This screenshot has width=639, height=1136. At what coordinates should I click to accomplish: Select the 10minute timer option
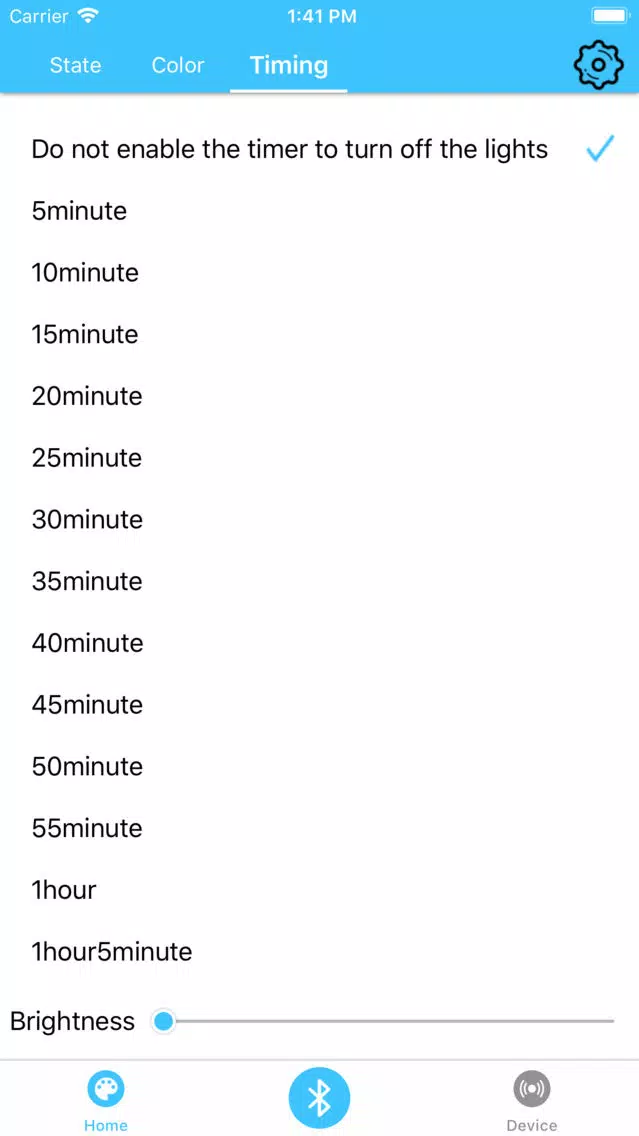click(85, 273)
